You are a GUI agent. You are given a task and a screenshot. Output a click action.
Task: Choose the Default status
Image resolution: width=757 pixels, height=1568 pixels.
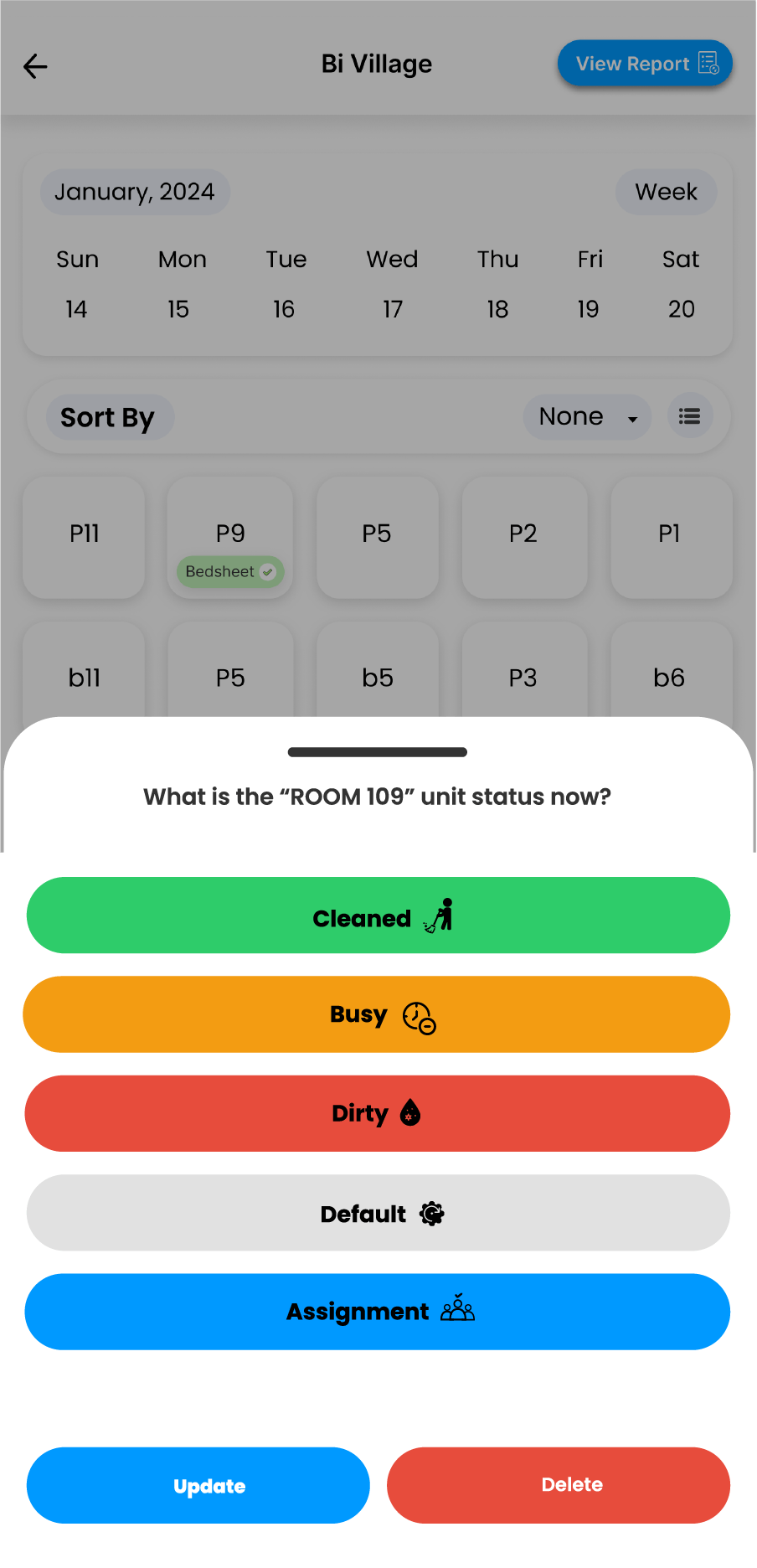coord(378,1213)
